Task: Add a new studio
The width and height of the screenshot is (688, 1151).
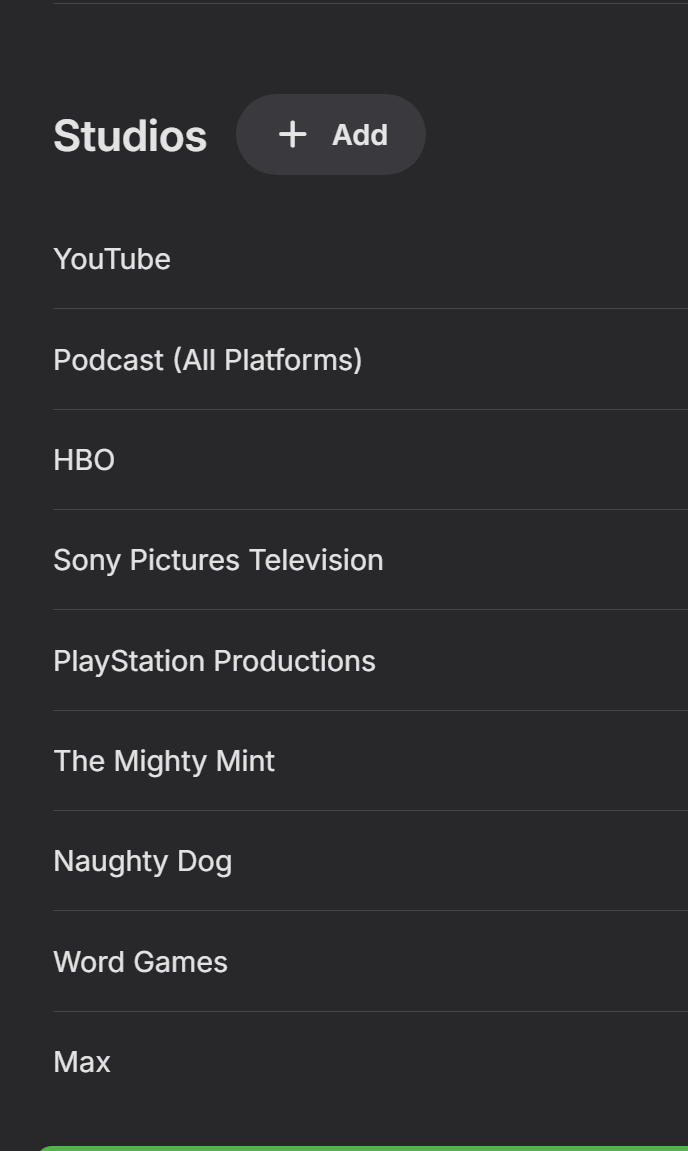Action: click(331, 135)
